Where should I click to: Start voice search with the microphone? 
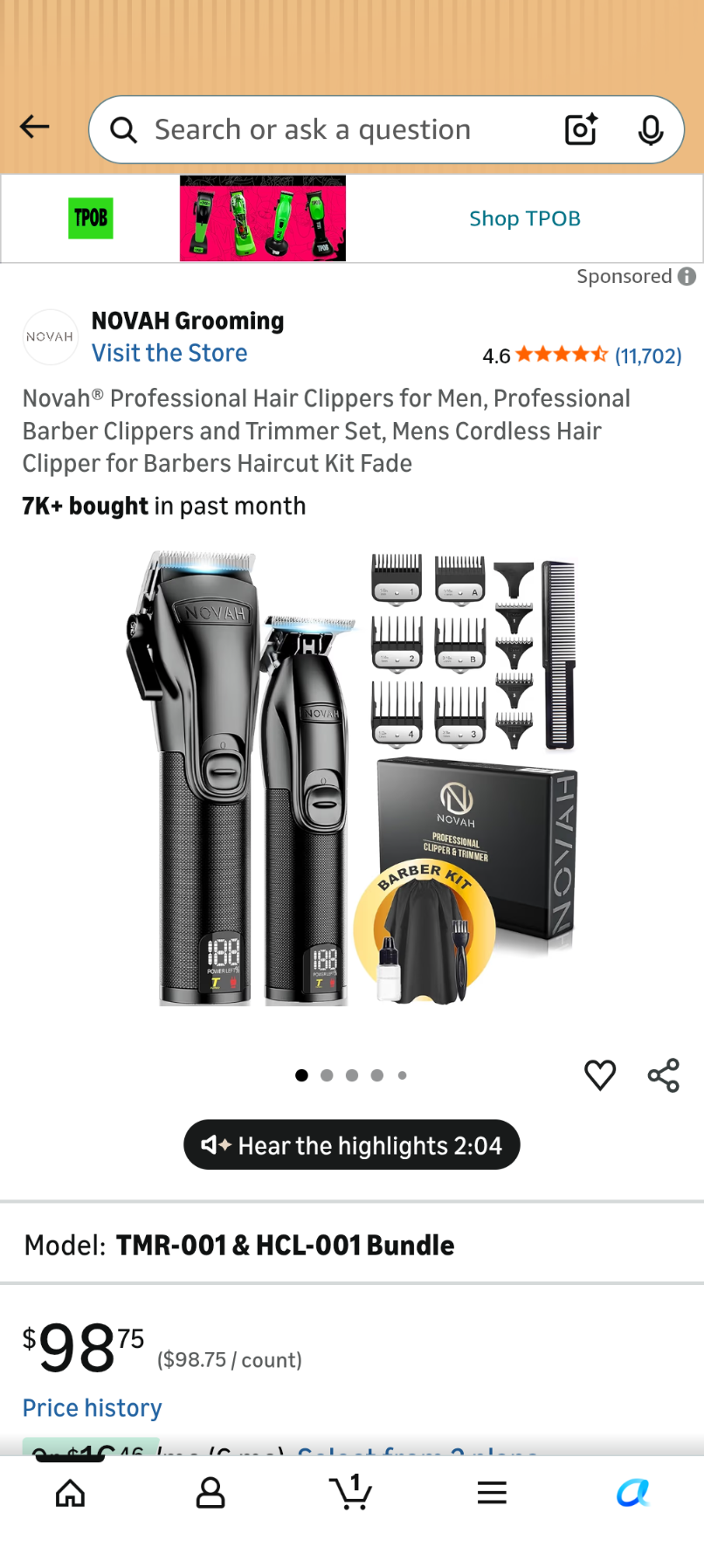point(650,129)
